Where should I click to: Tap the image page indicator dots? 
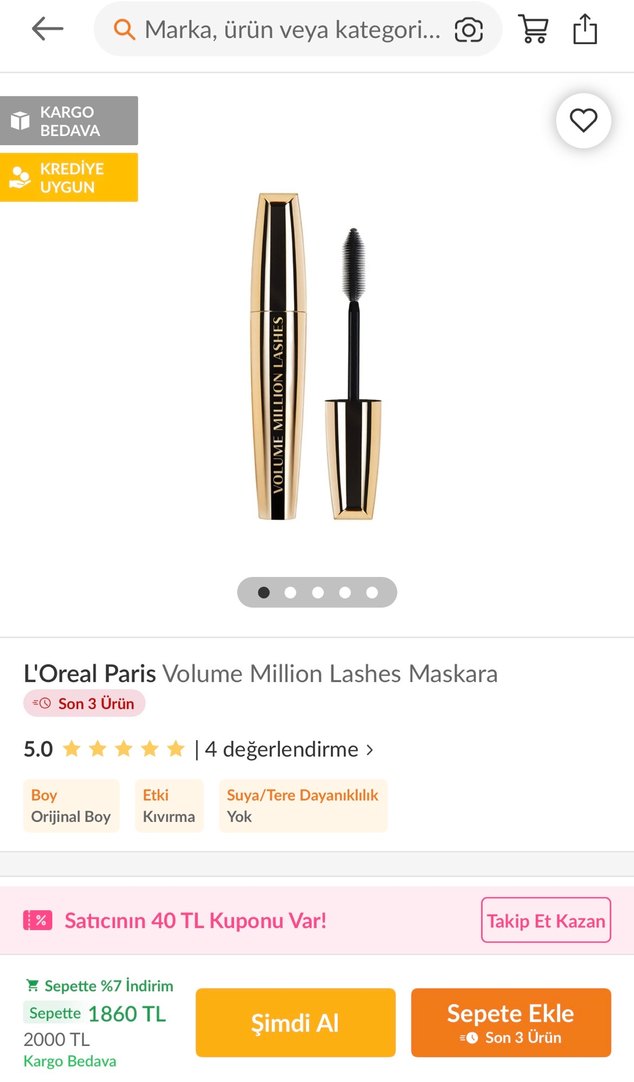click(x=317, y=592)
